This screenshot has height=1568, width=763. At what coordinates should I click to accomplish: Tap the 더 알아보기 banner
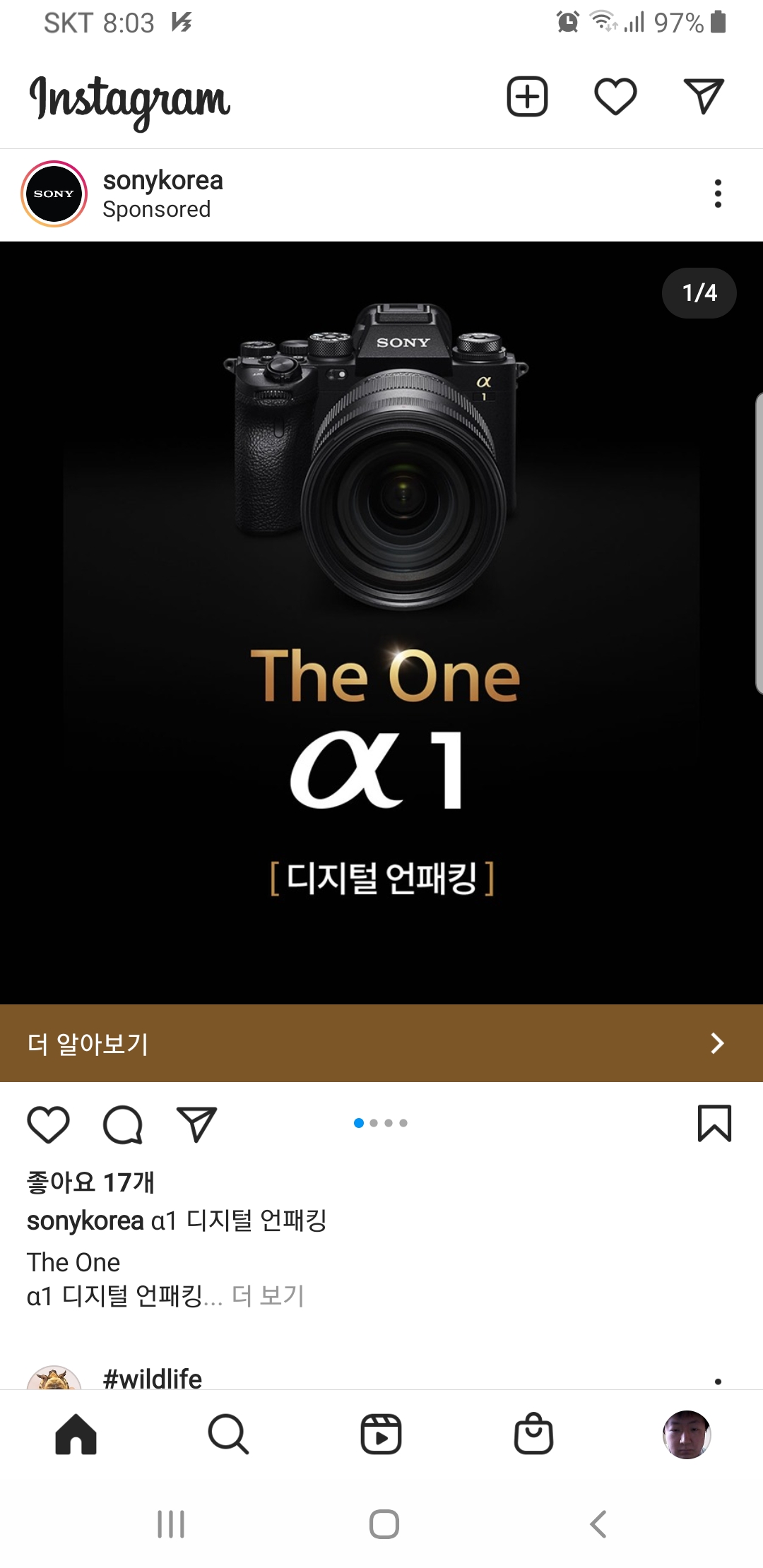pyautogui.click(x=381, y=1043)
